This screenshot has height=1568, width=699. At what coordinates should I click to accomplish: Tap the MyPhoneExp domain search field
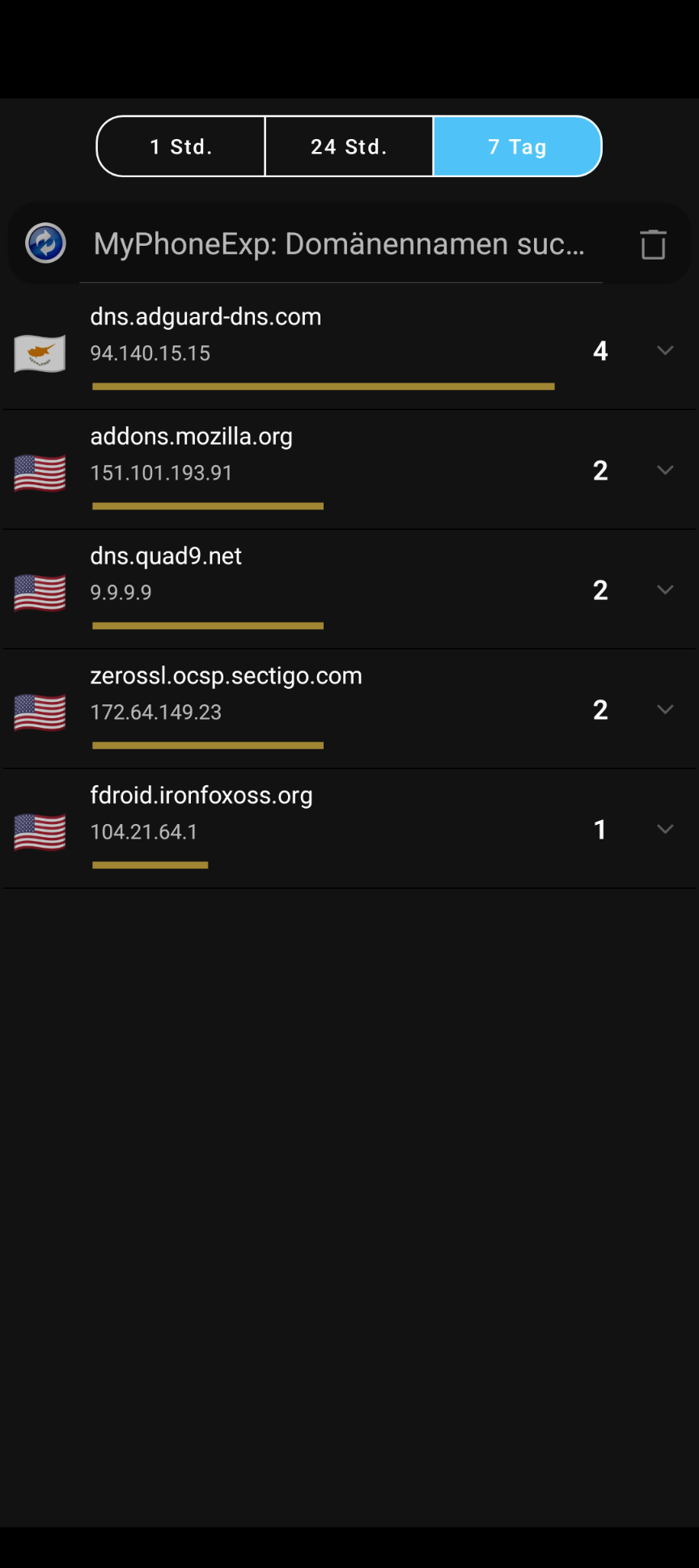tap(341, 243)
